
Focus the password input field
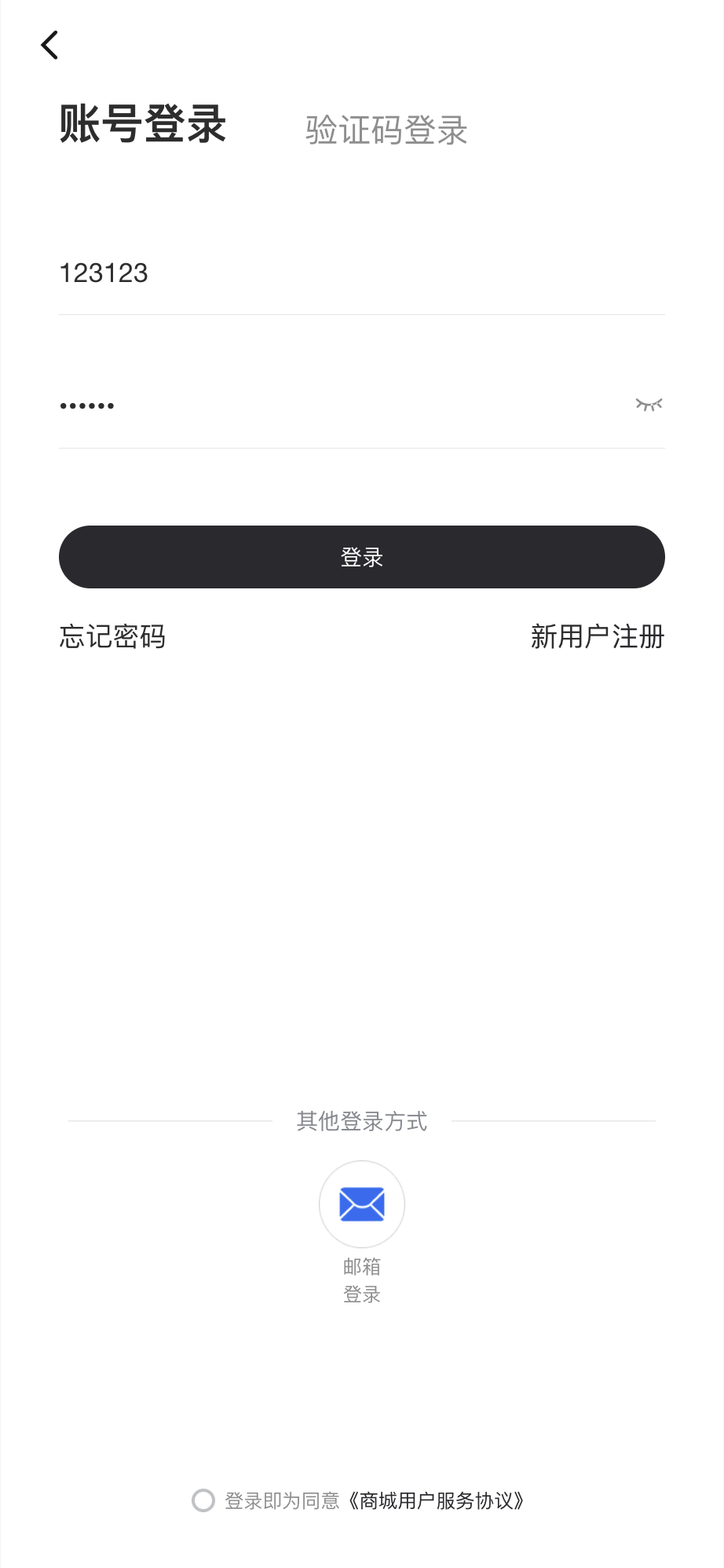tap(342, 405)
